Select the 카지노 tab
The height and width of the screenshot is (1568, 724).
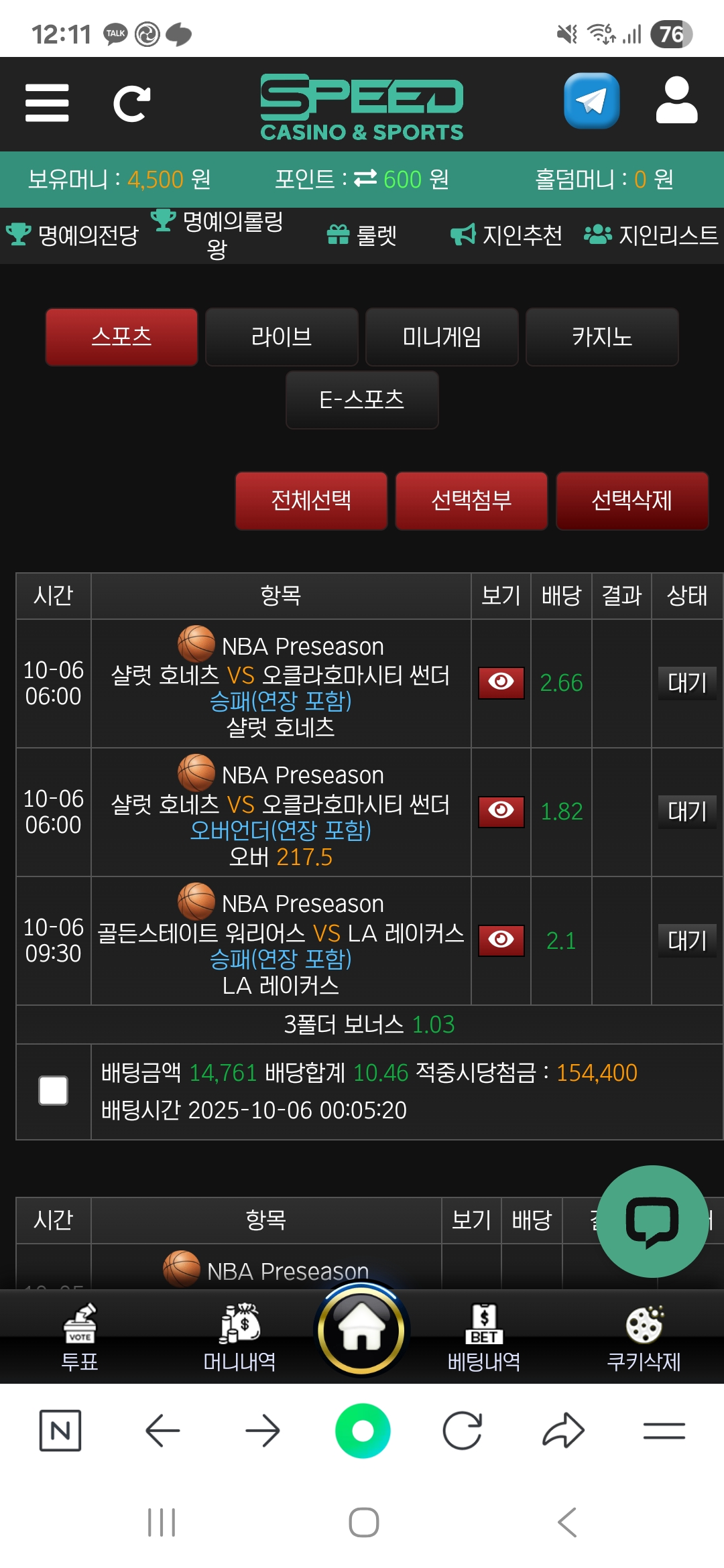click(602, 337)
